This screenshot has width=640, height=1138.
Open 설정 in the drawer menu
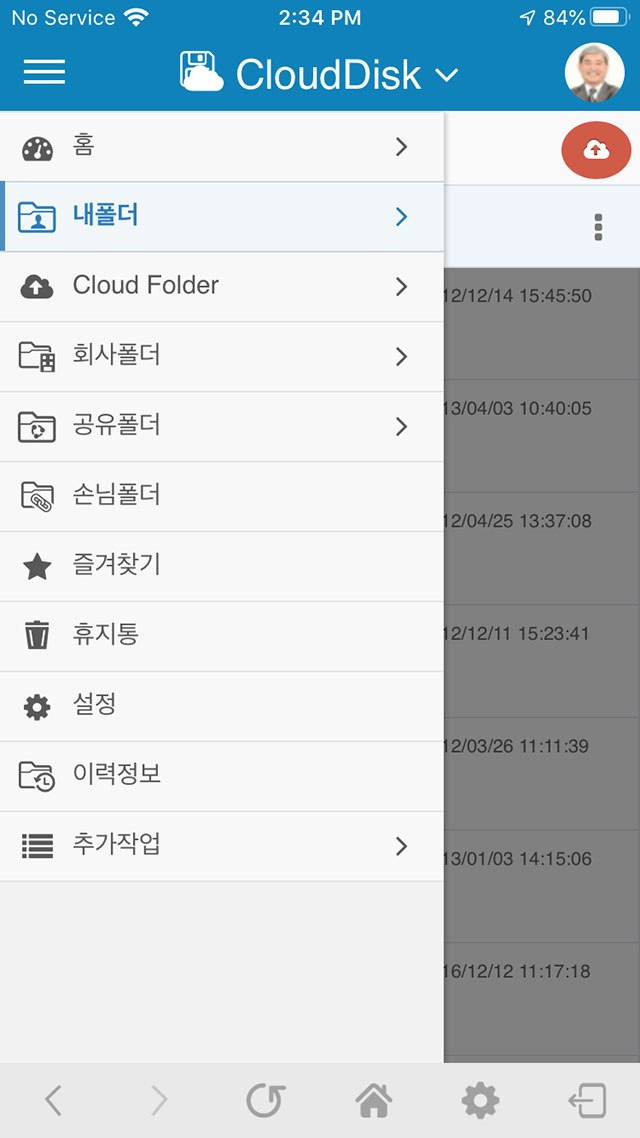coord(221,705)
